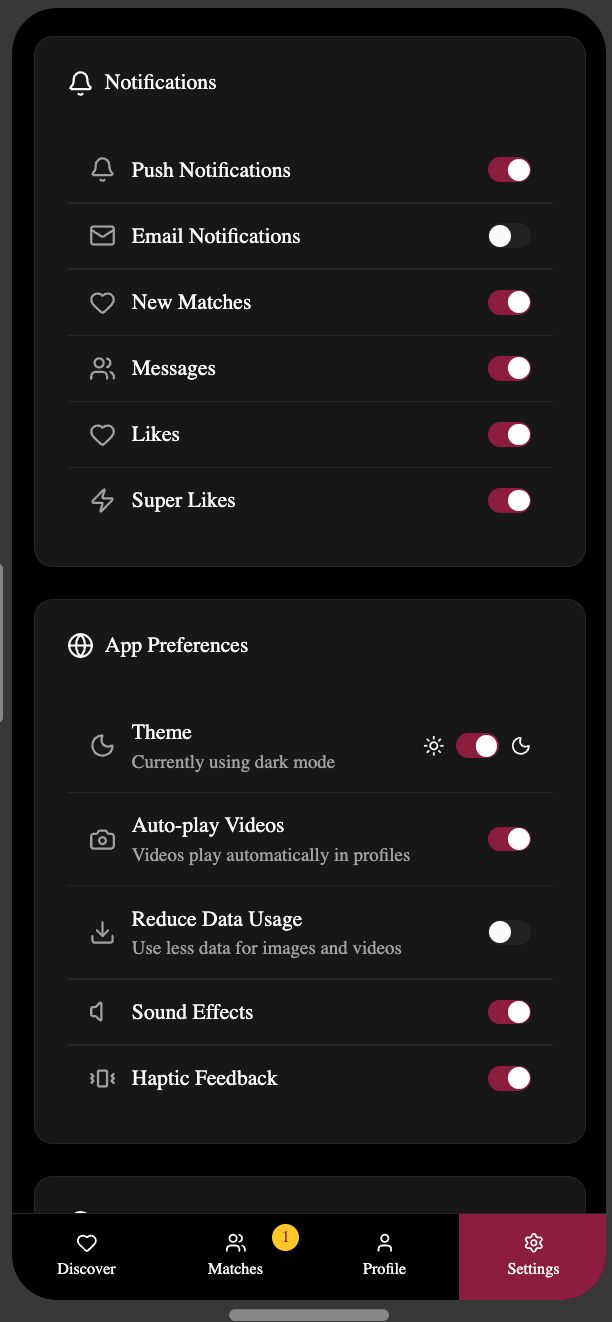Image resolution: width=612 pixels, height=1322 pixels.
Task: Enable Email Notifications
Action: [509, 236]
